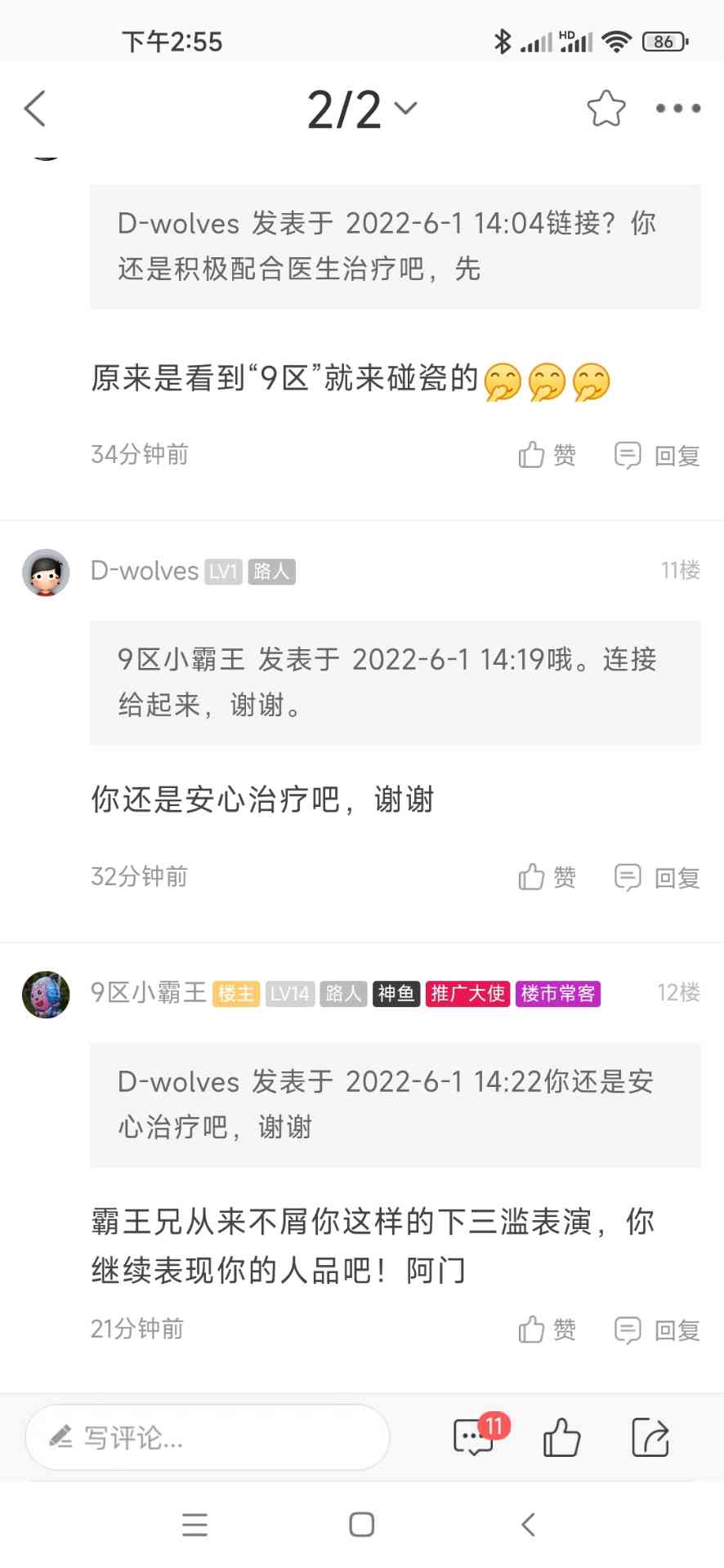This screenshot has width=724, height=1568.
Task: Open the three-dot overflow menu
Action: 677,109
